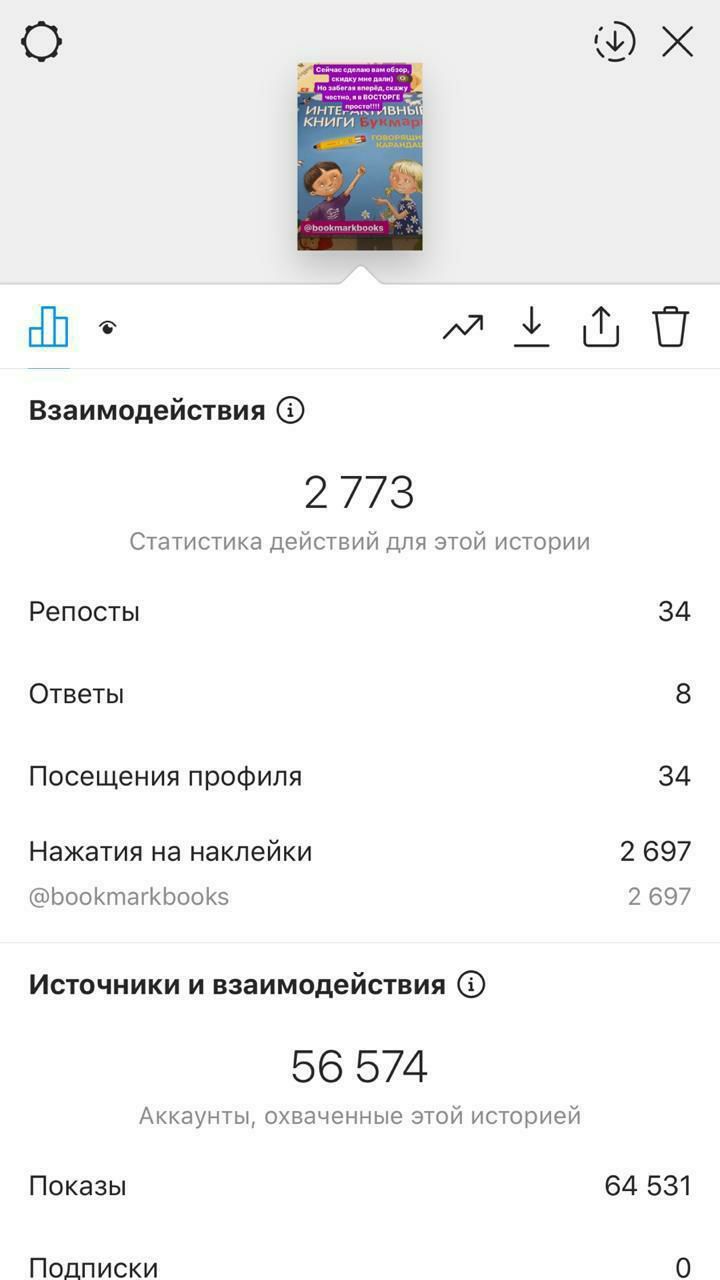The image size is (720, 1280).
Task: Delete the story with the trash icon
Action: coord(671,326)
